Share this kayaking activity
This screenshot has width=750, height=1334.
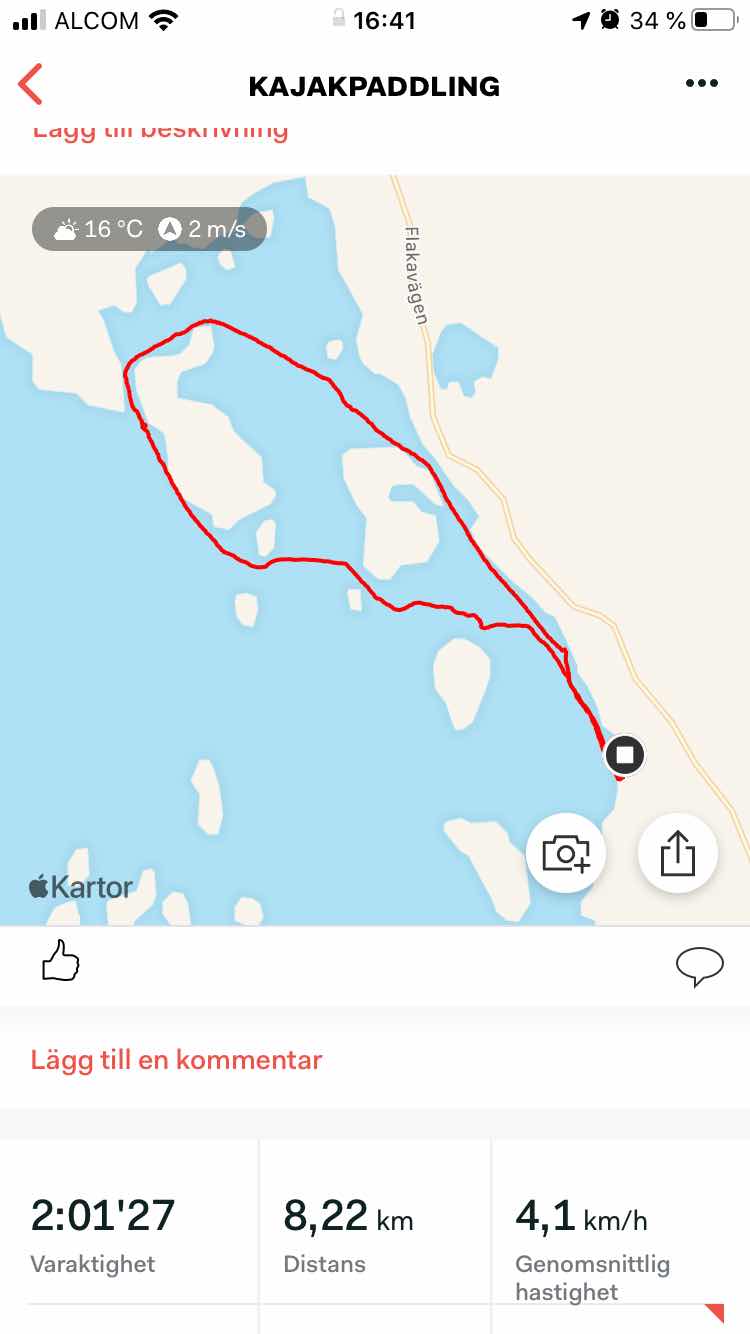677,853
